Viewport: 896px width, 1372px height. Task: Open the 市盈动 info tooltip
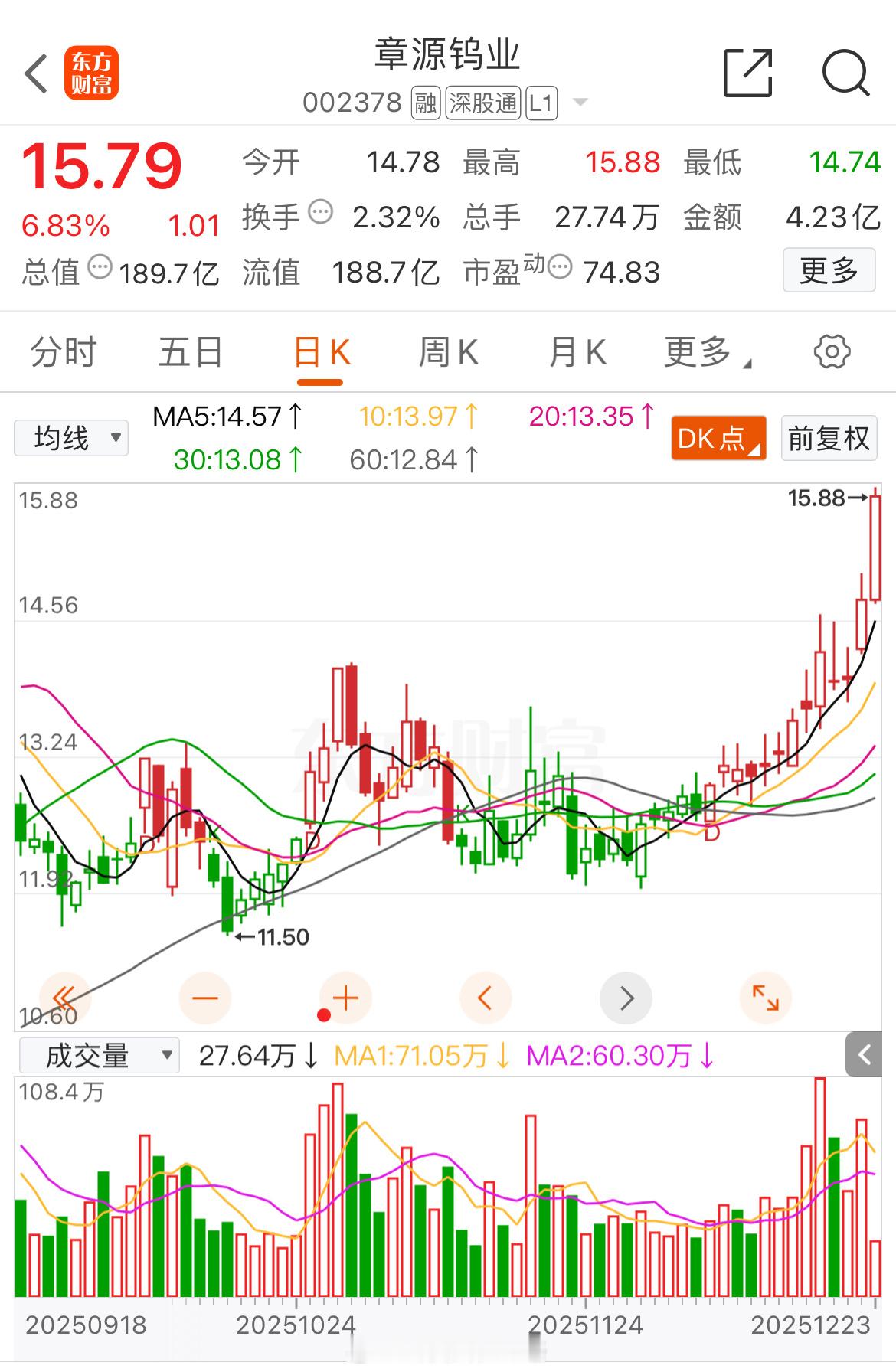pyautogui.click(x=563, y=268)
